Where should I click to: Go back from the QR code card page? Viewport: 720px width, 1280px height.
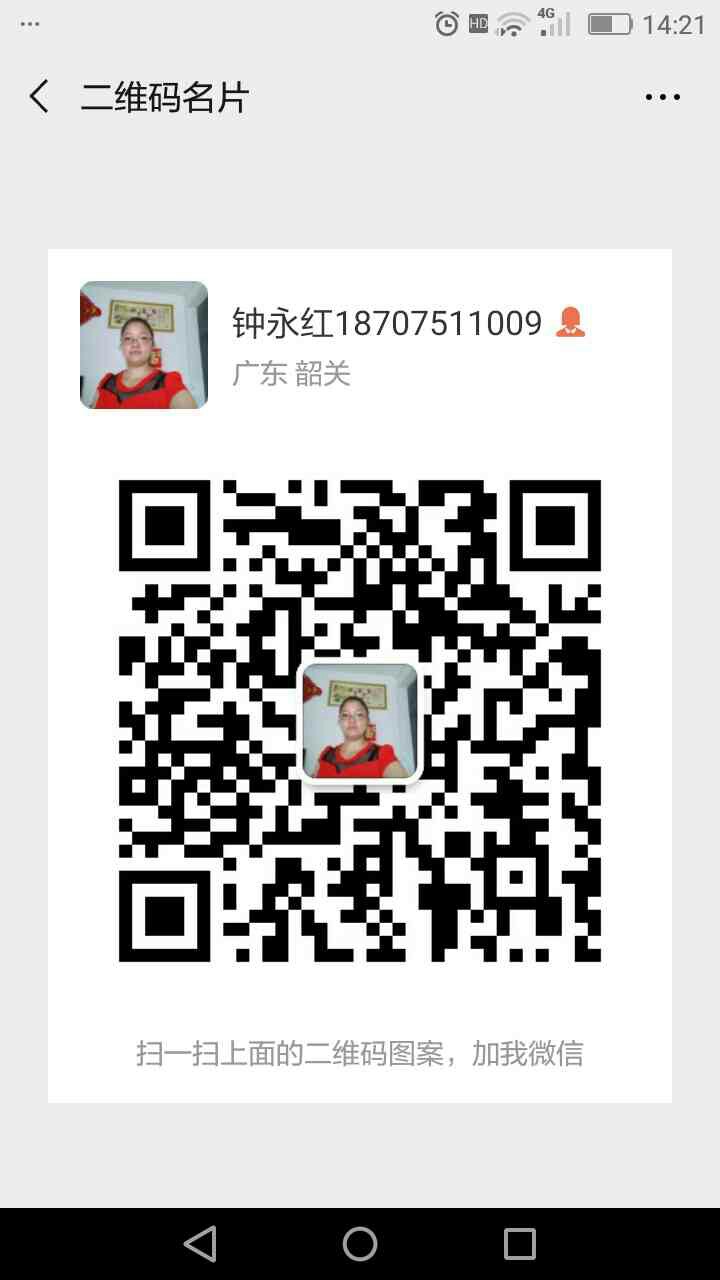39,97
